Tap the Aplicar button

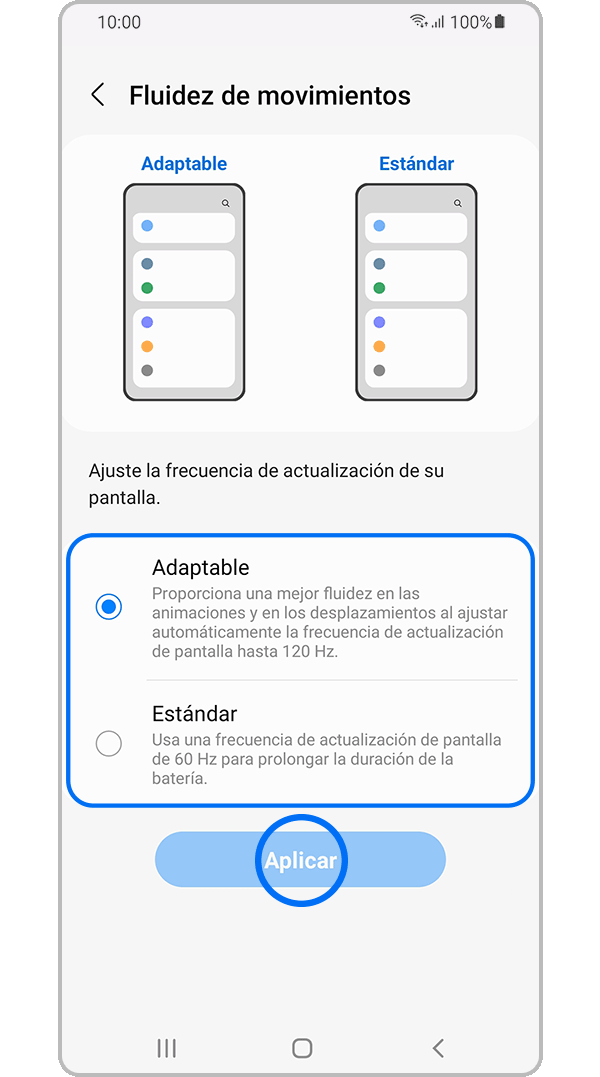point(300,860)
